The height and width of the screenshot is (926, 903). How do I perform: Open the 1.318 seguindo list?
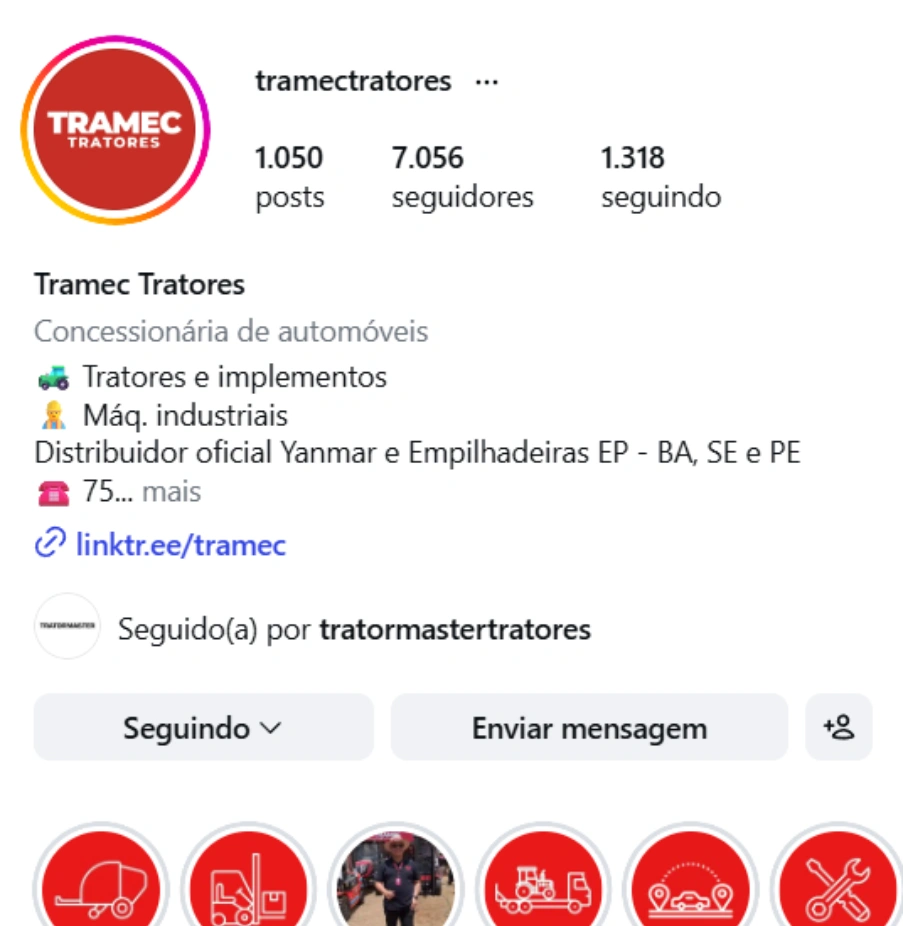660,177
